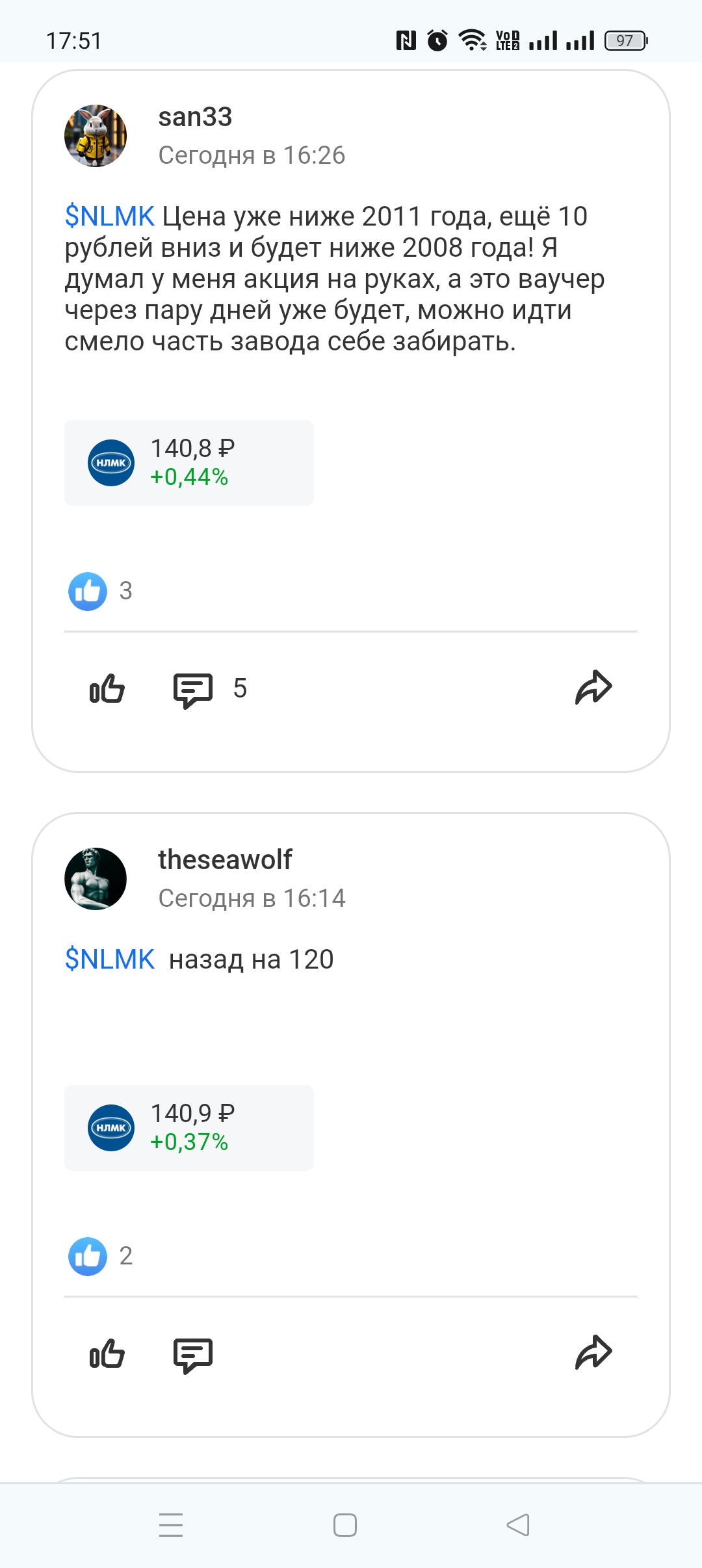Open theseawolf's profile avatar
This screenshot has width=702, height=1568.
96,879
